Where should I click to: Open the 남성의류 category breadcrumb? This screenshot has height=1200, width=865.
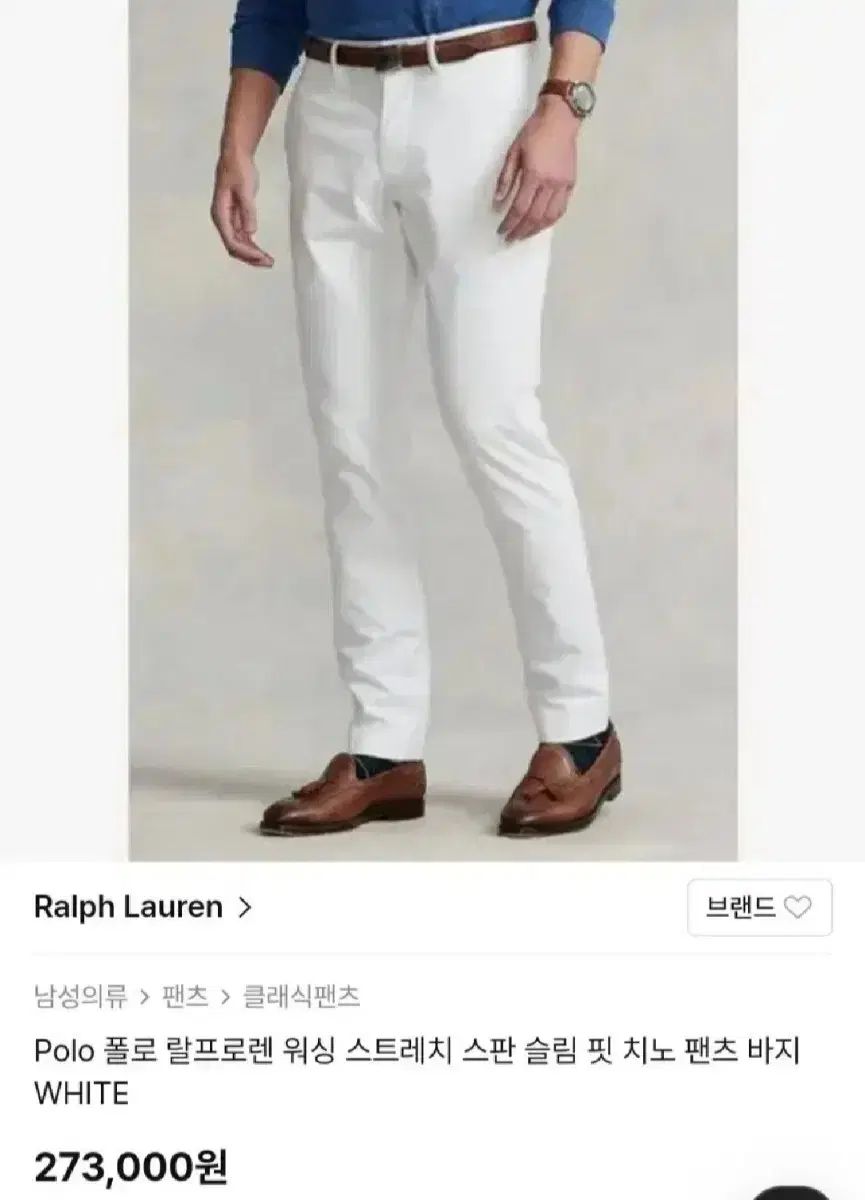click(81, 996)
